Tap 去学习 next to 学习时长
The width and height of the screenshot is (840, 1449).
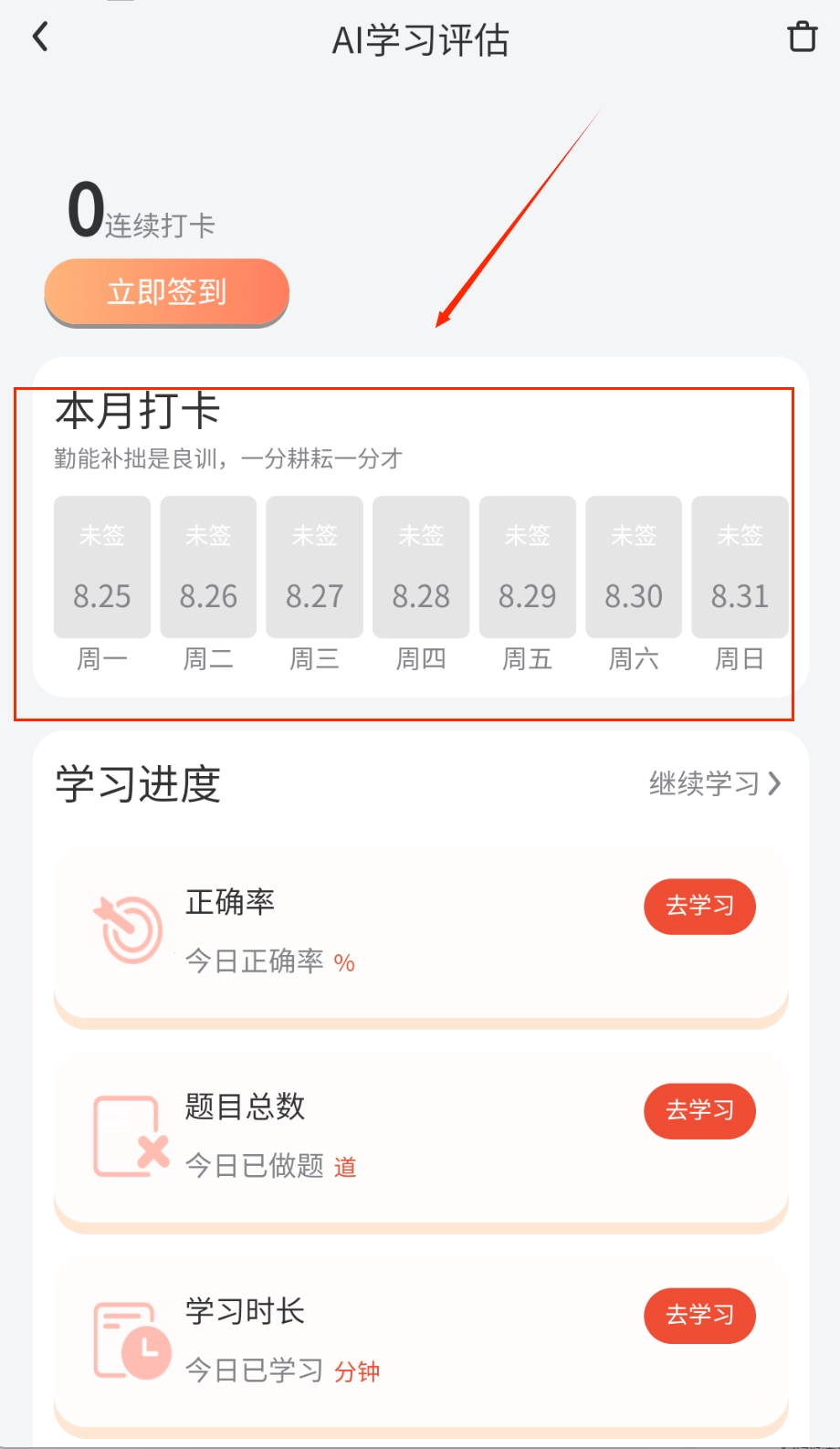pyautogui.click(x=699, y=1315)
